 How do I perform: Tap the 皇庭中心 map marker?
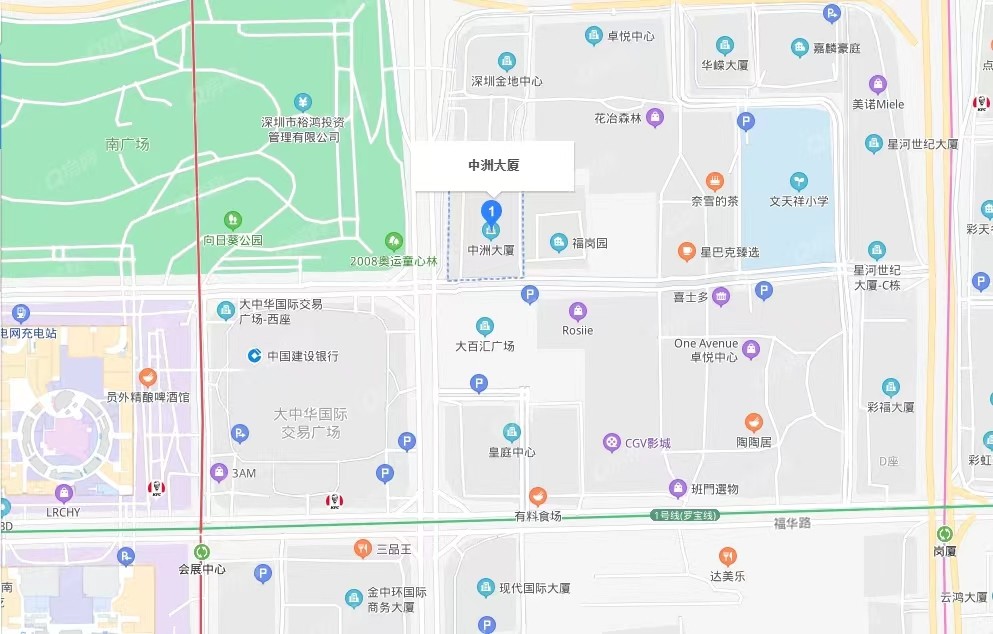512,432
